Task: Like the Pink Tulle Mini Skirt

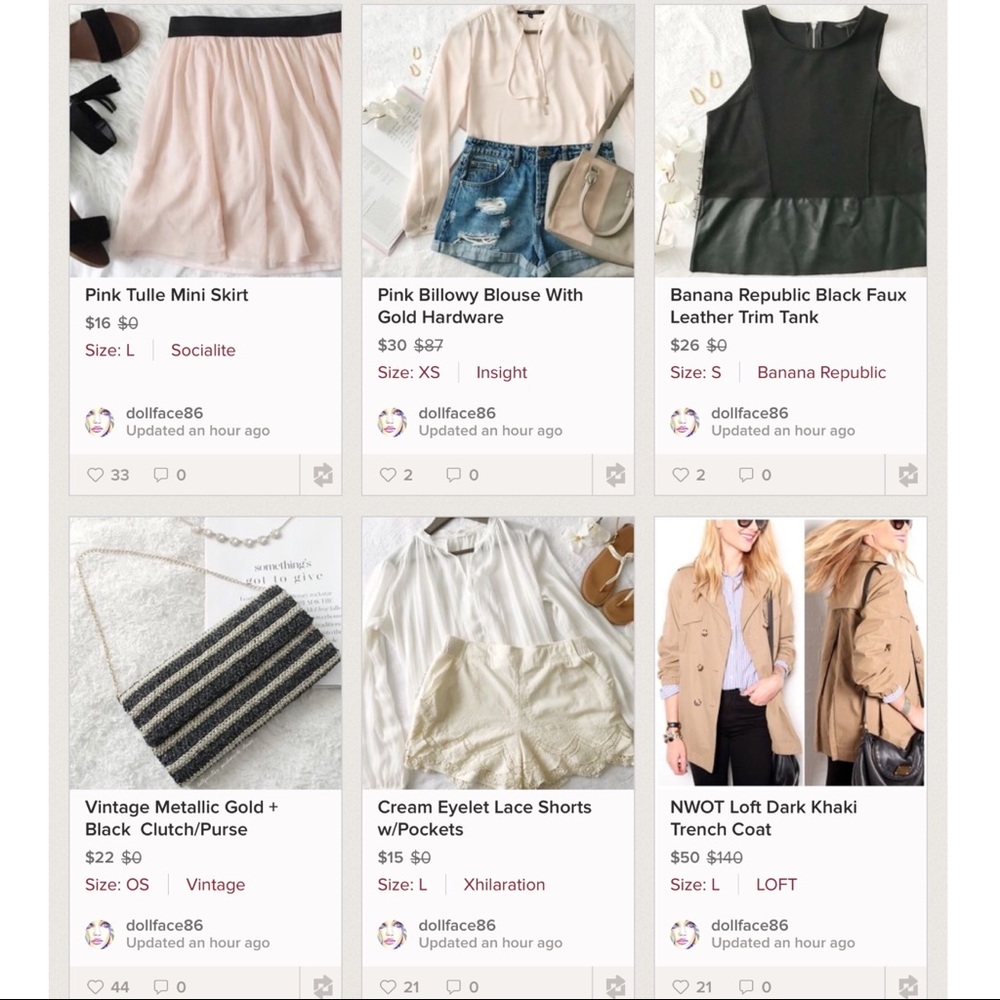Action: pos(96,475)
